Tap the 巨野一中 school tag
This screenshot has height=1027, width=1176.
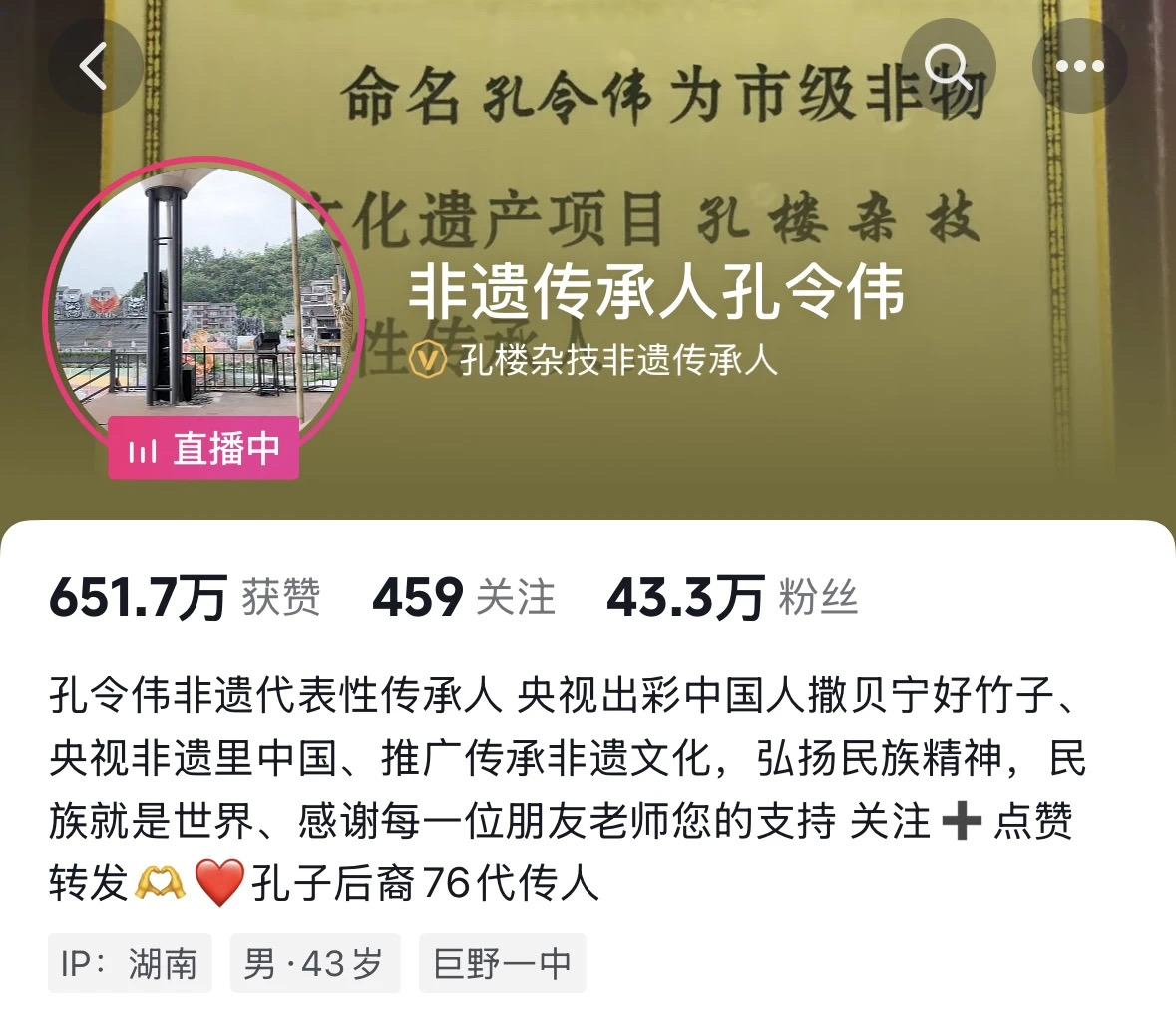pyautogui.click(x=502, y=963)
